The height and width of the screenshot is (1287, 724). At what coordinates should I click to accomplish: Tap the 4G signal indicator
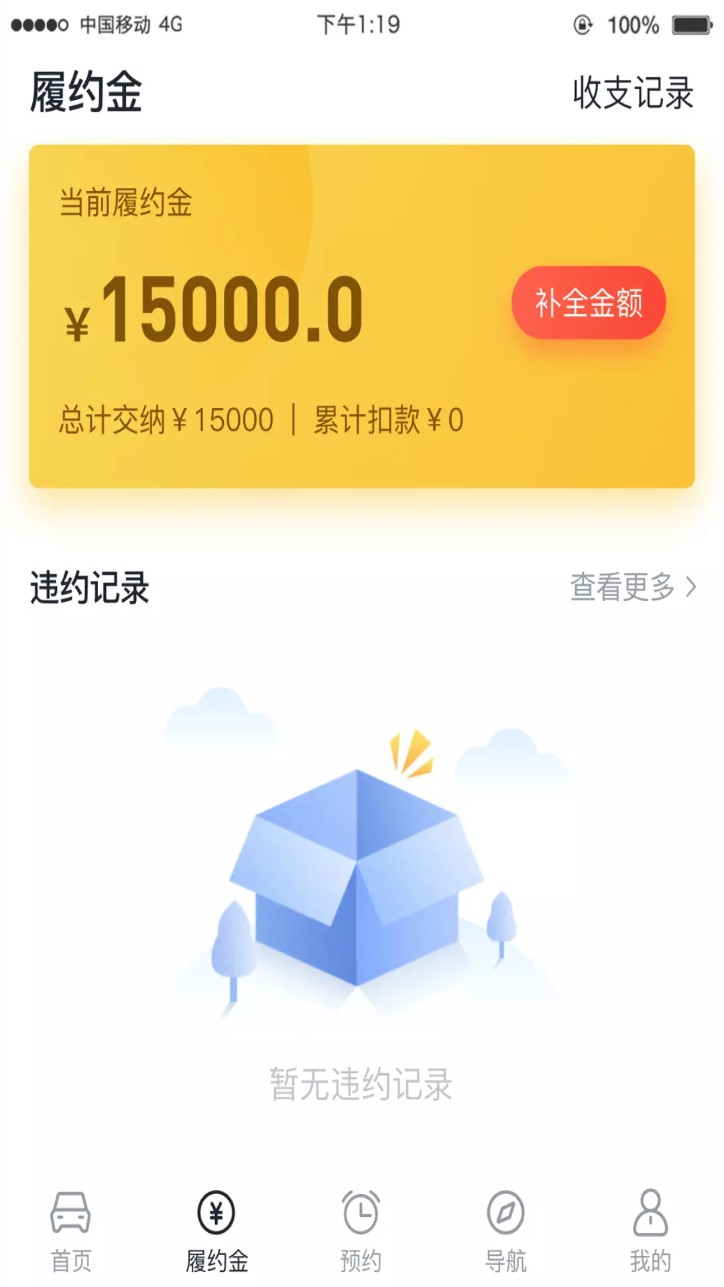(170, 25)
